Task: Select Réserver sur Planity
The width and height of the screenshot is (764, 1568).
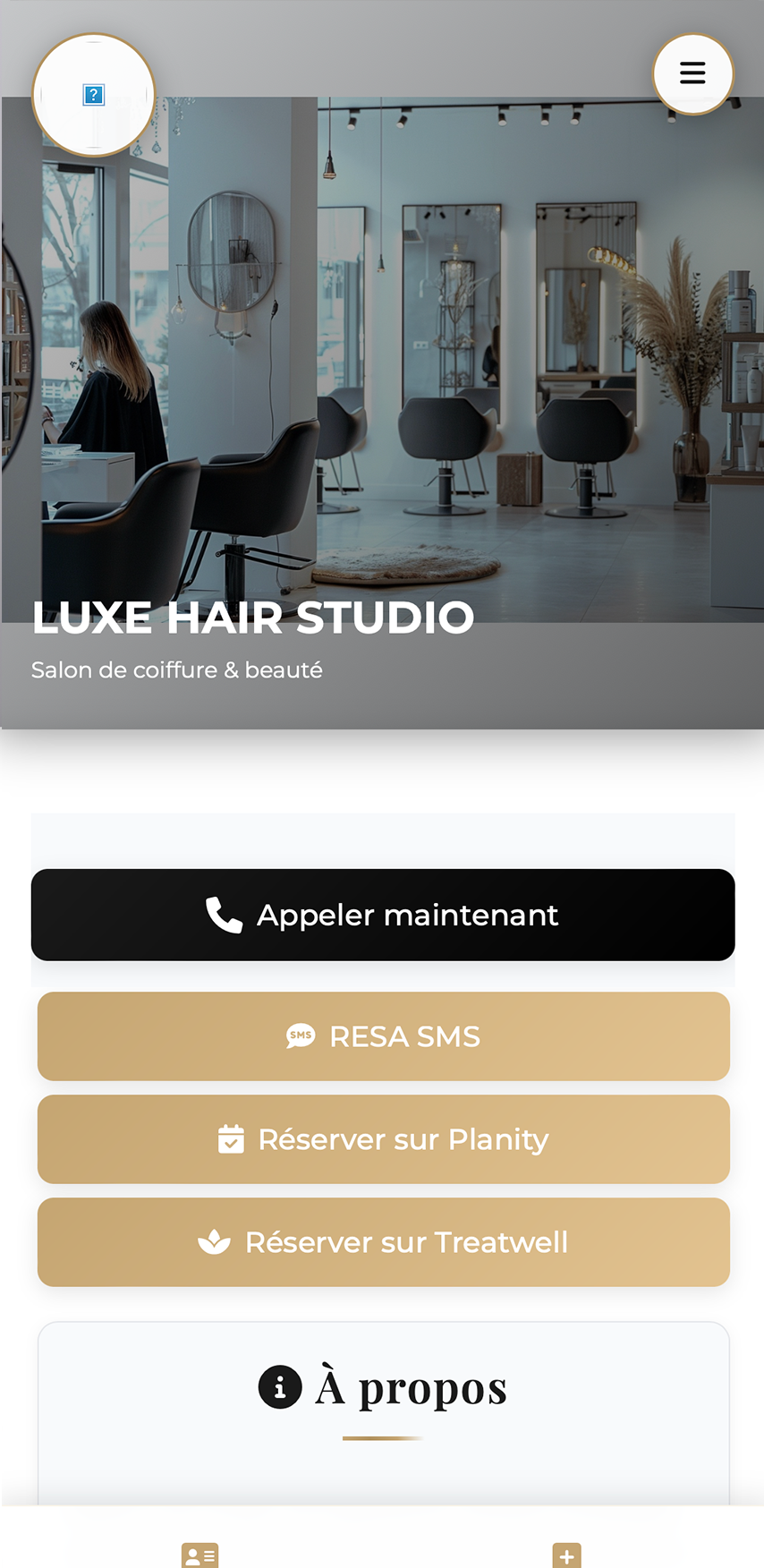Action: click(383, 1139)
